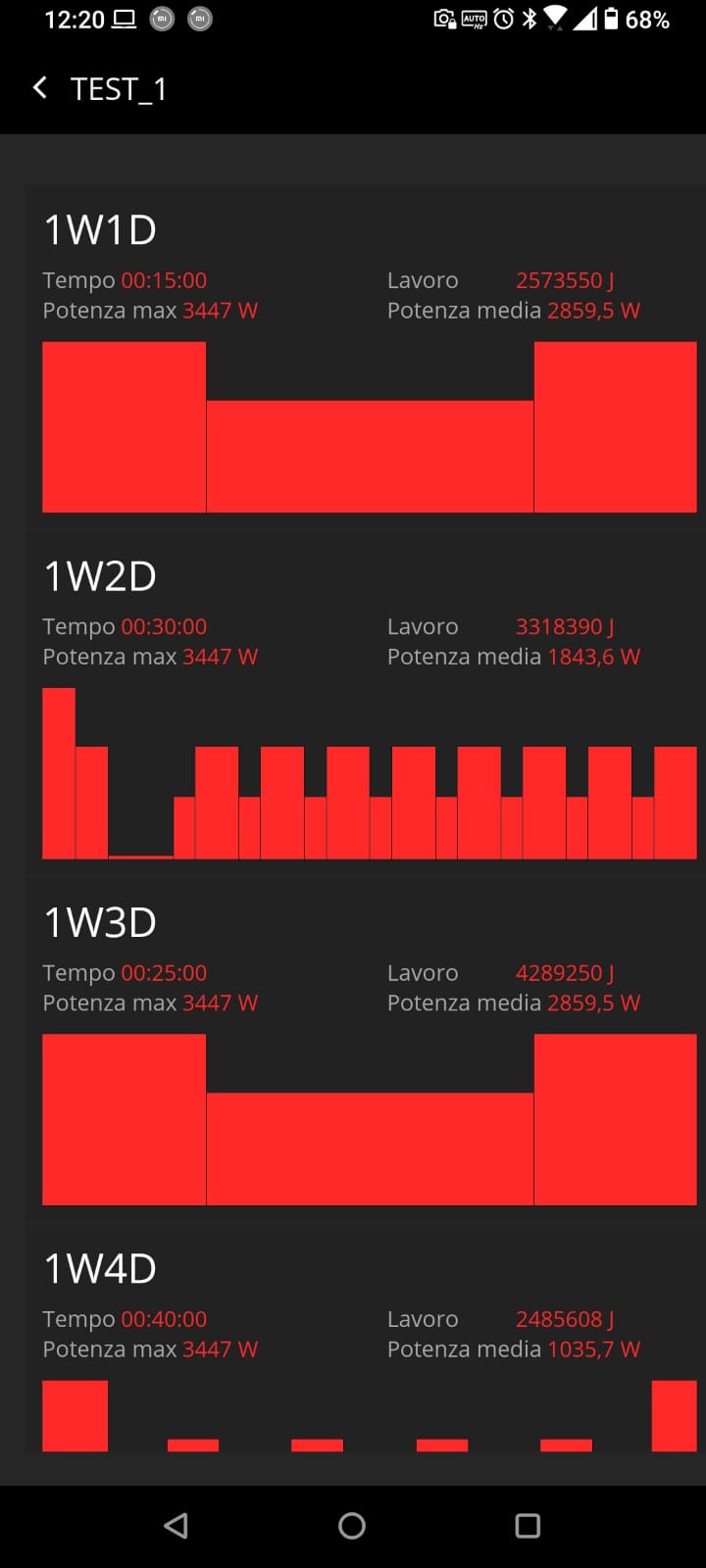
Task: Open the 1W1D workout card
Action: click(363, 358)
